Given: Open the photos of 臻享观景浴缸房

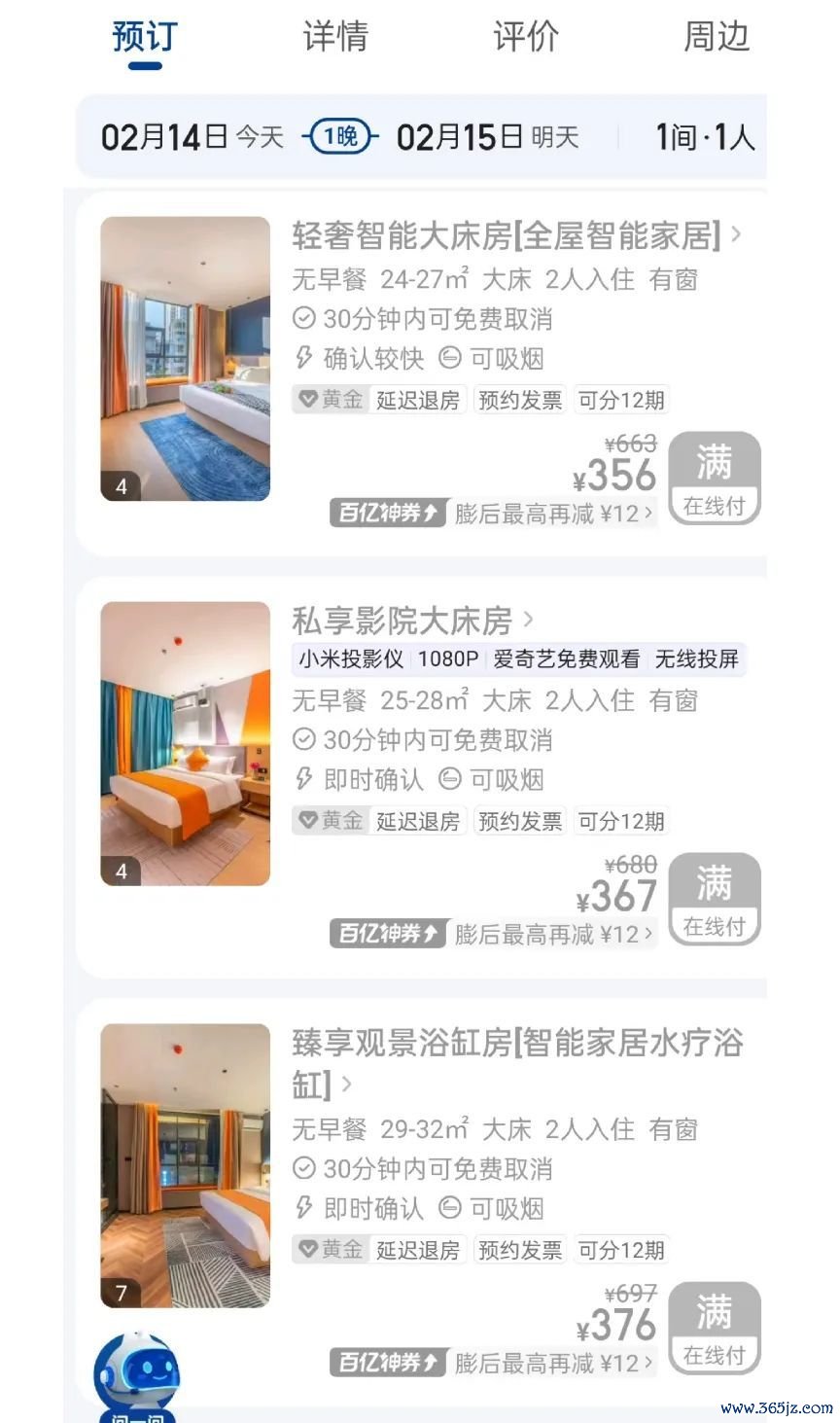Looking at the screenshot, I should coord(185,1165).
